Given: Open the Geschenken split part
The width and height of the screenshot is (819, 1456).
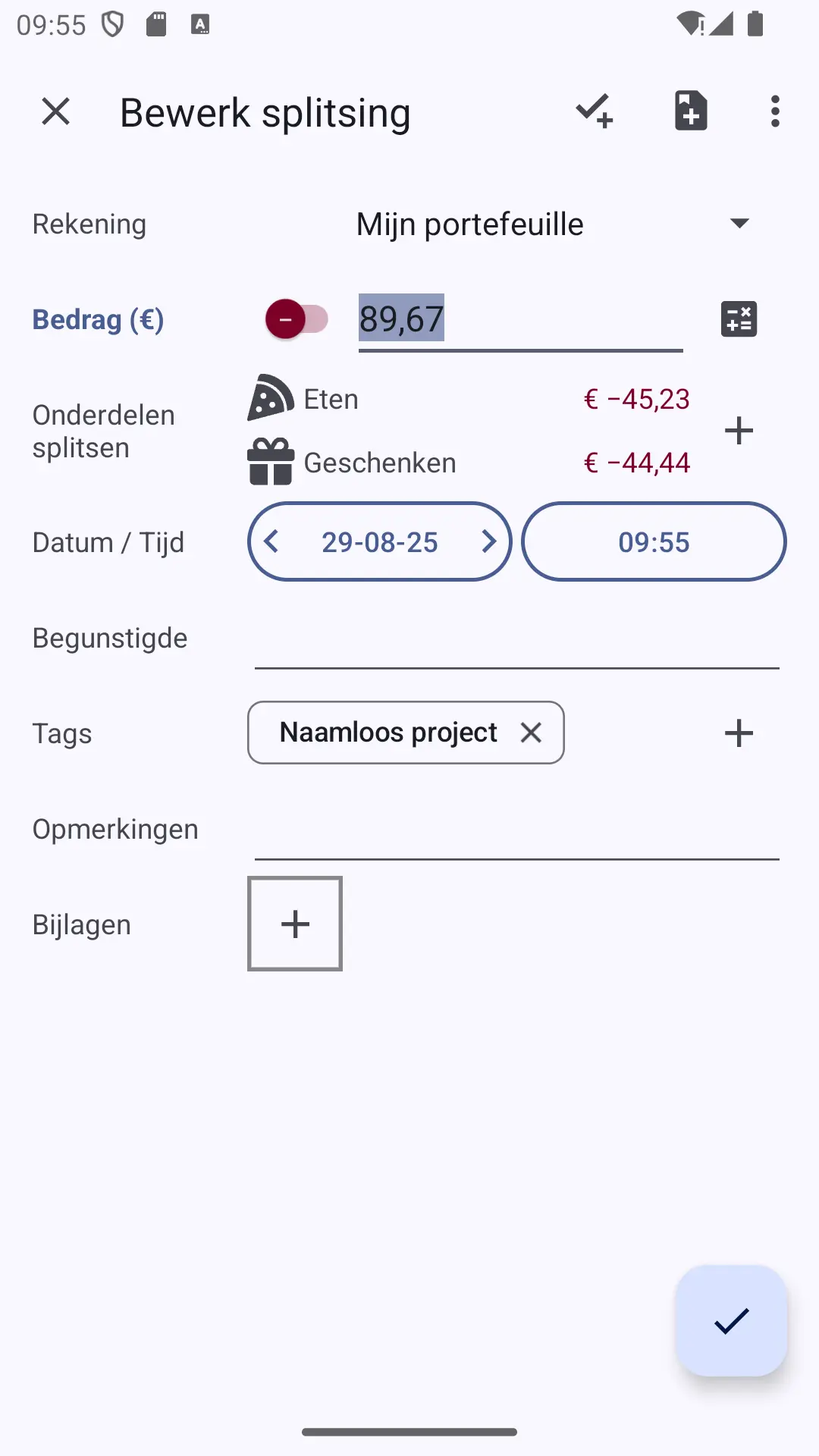Looking at the screenshot, I should pos(469,463).
